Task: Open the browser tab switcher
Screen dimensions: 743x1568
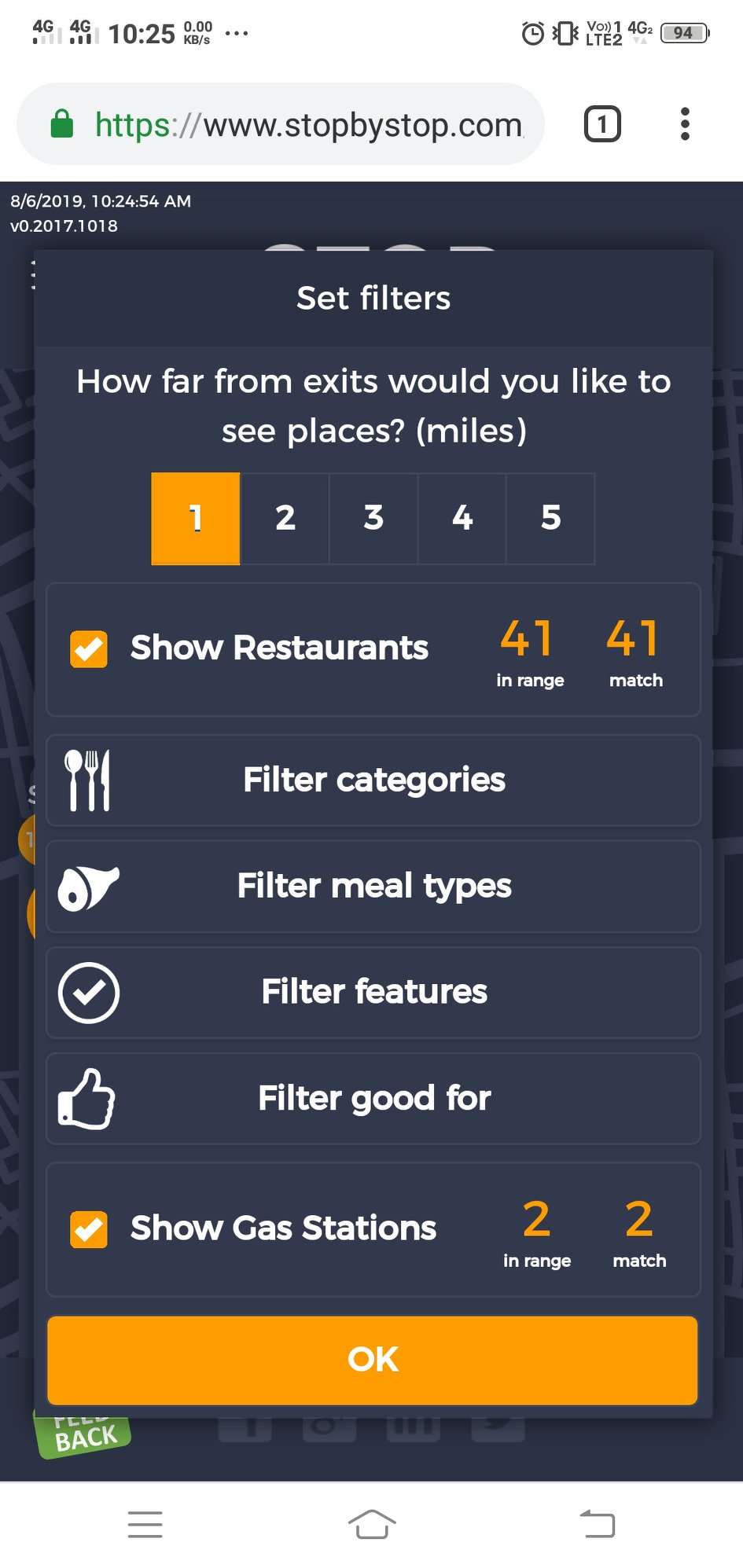Action: pos(602,124)
